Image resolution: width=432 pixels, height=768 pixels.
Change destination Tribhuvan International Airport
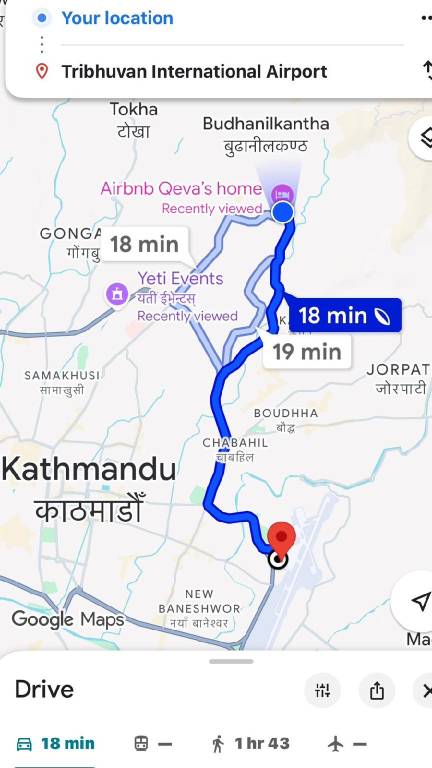click(194, 72)
